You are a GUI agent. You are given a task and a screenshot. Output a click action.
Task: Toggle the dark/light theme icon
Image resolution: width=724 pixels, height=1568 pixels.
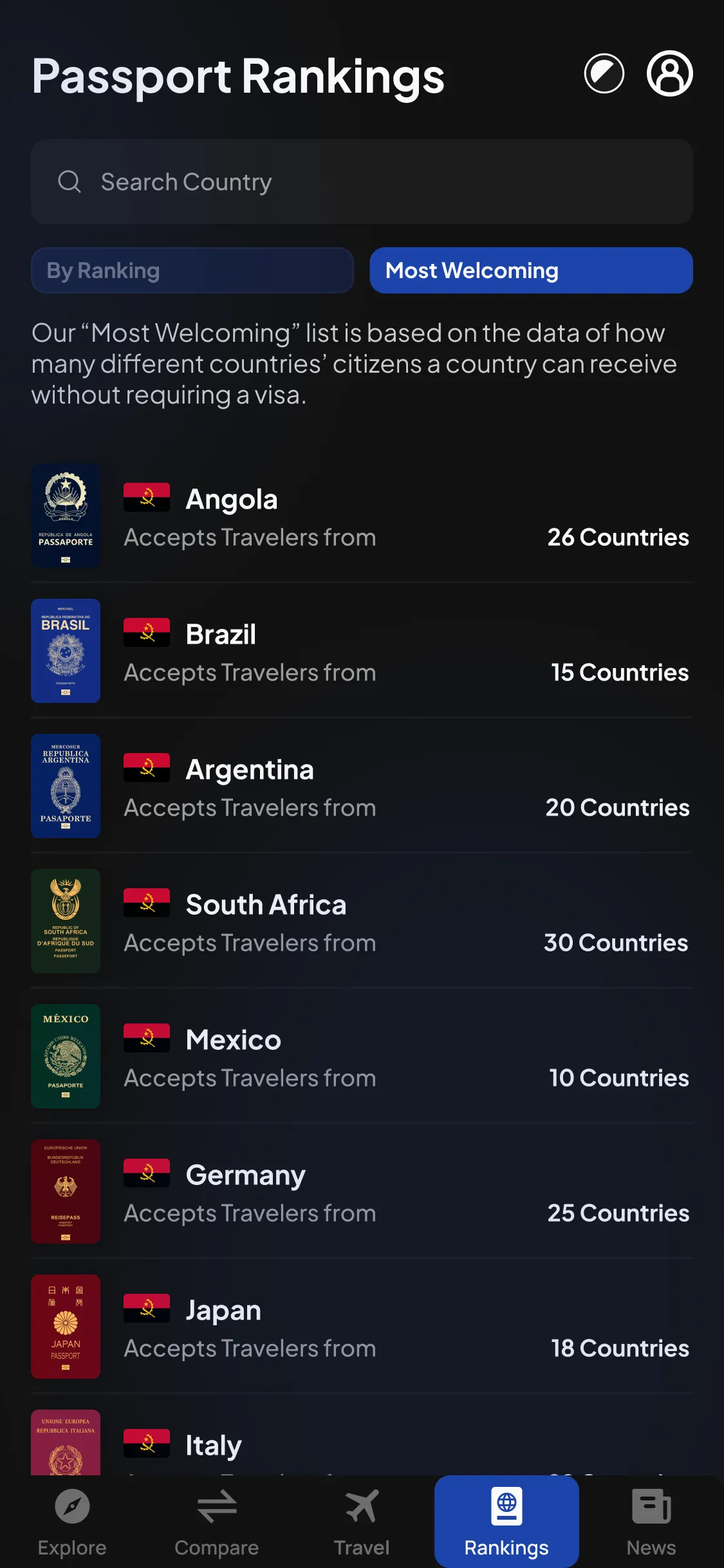[604, 73]
